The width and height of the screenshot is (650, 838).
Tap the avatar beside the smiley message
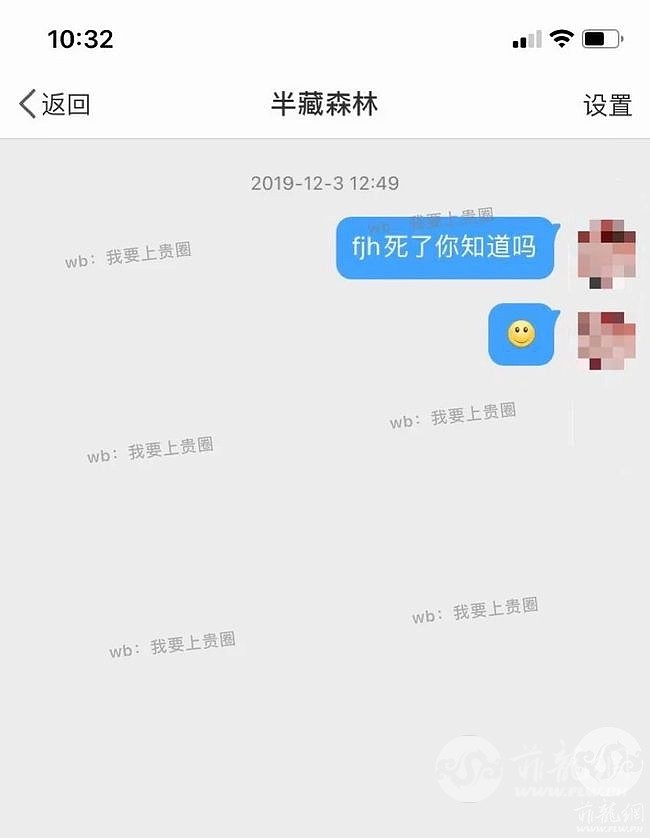pos(607,338)
